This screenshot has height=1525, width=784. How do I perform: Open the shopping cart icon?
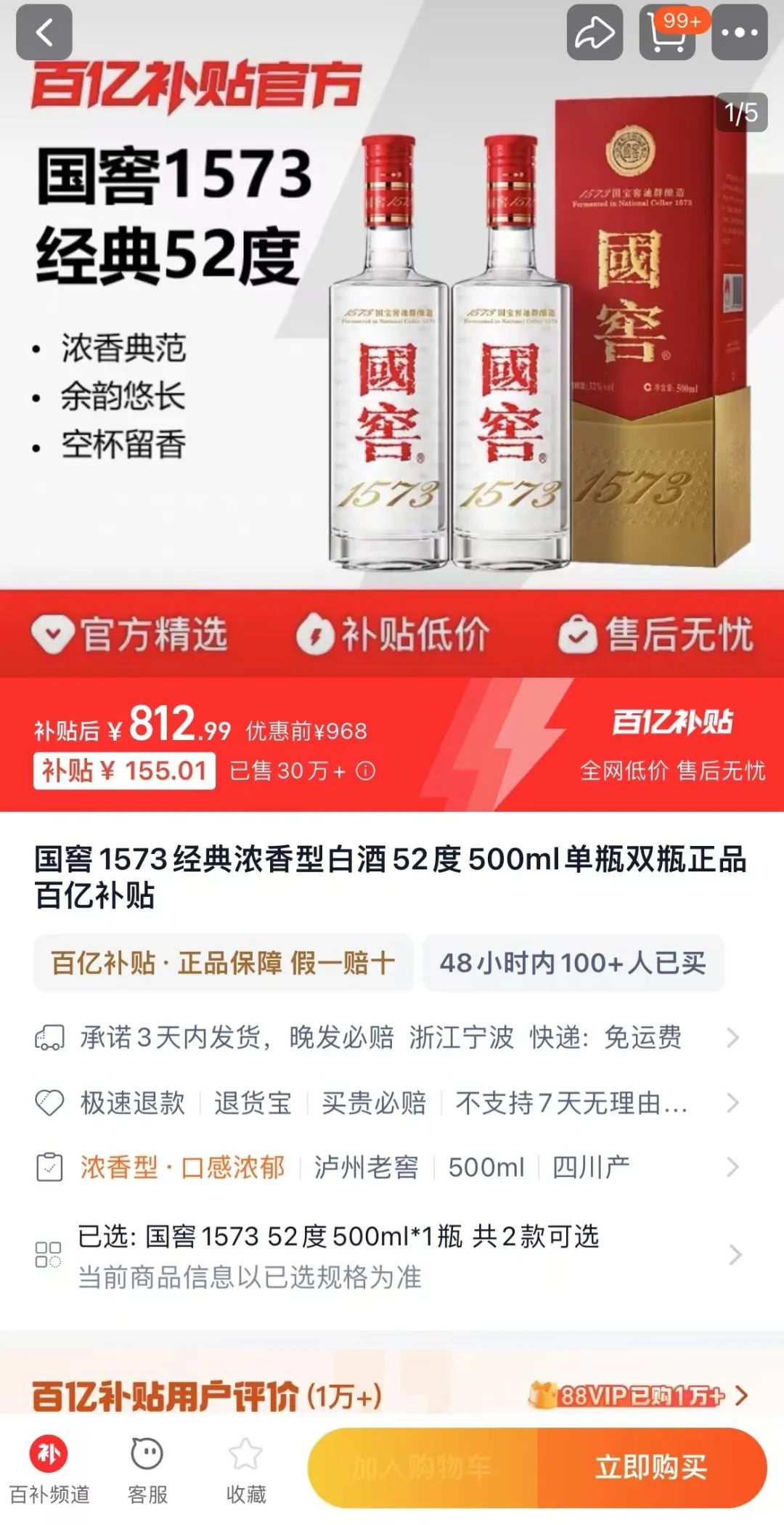pyautogui.click(x=667, y=33)
